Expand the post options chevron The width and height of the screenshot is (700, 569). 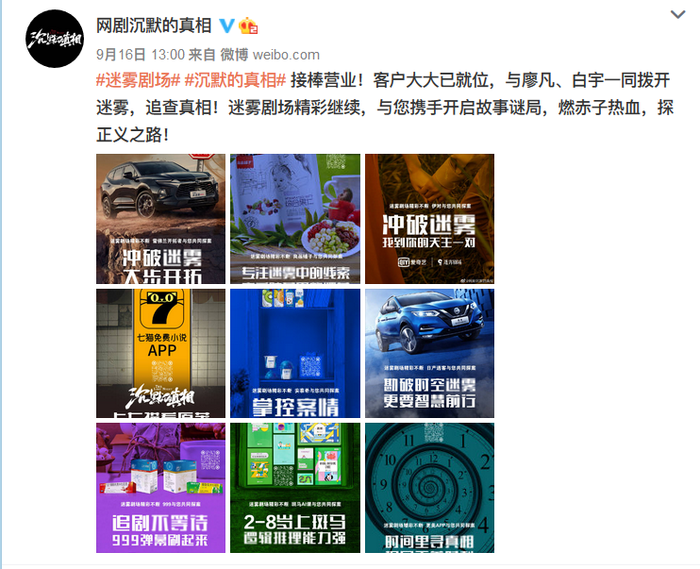(x=677, y=16)
